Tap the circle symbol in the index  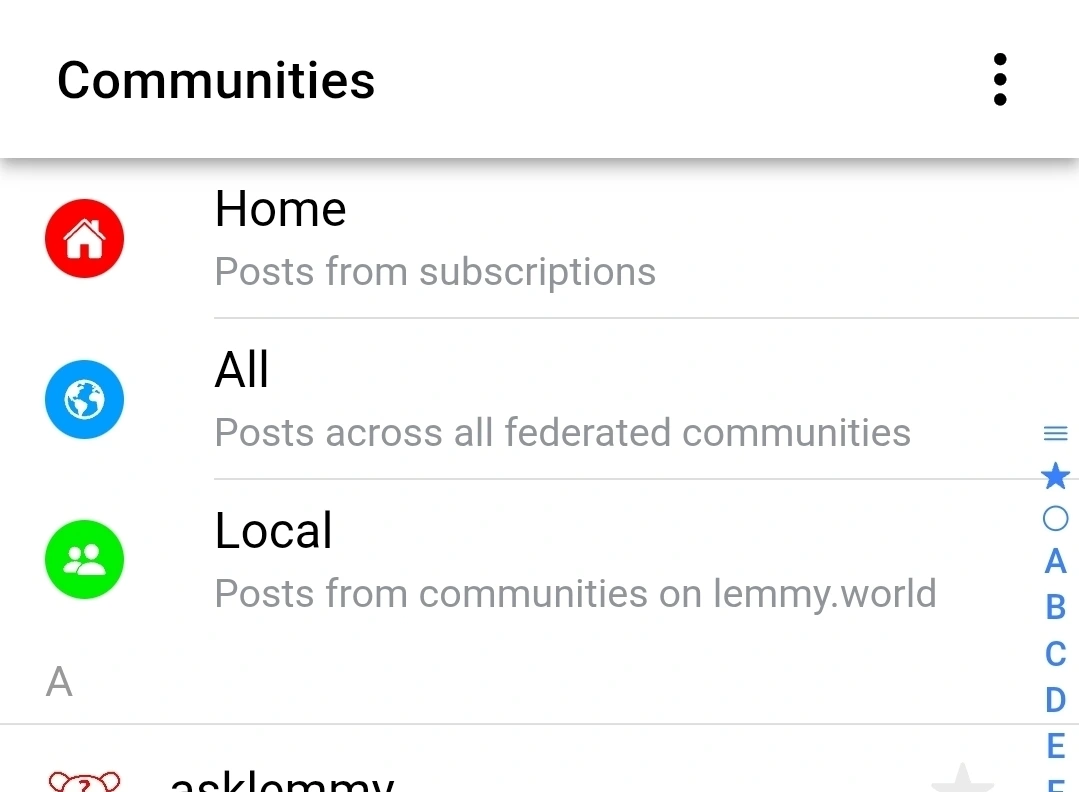[1055, 518]
